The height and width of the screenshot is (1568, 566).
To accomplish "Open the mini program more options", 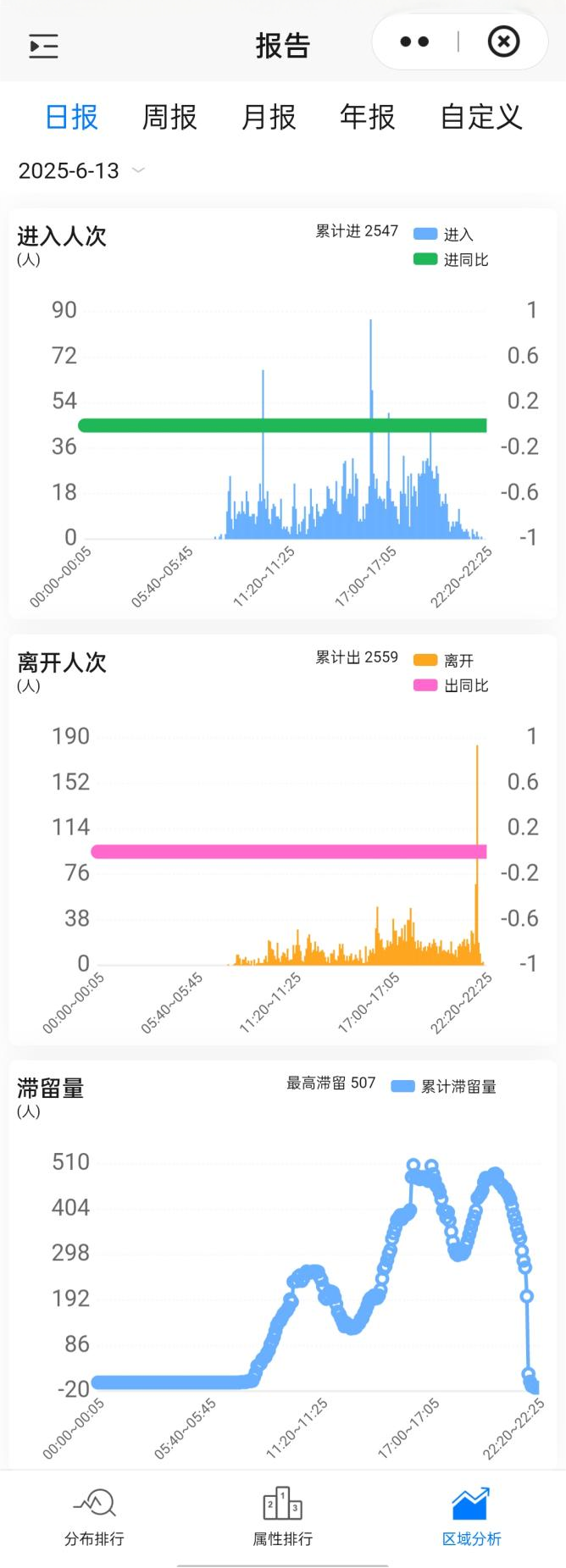I will point(414,42).
